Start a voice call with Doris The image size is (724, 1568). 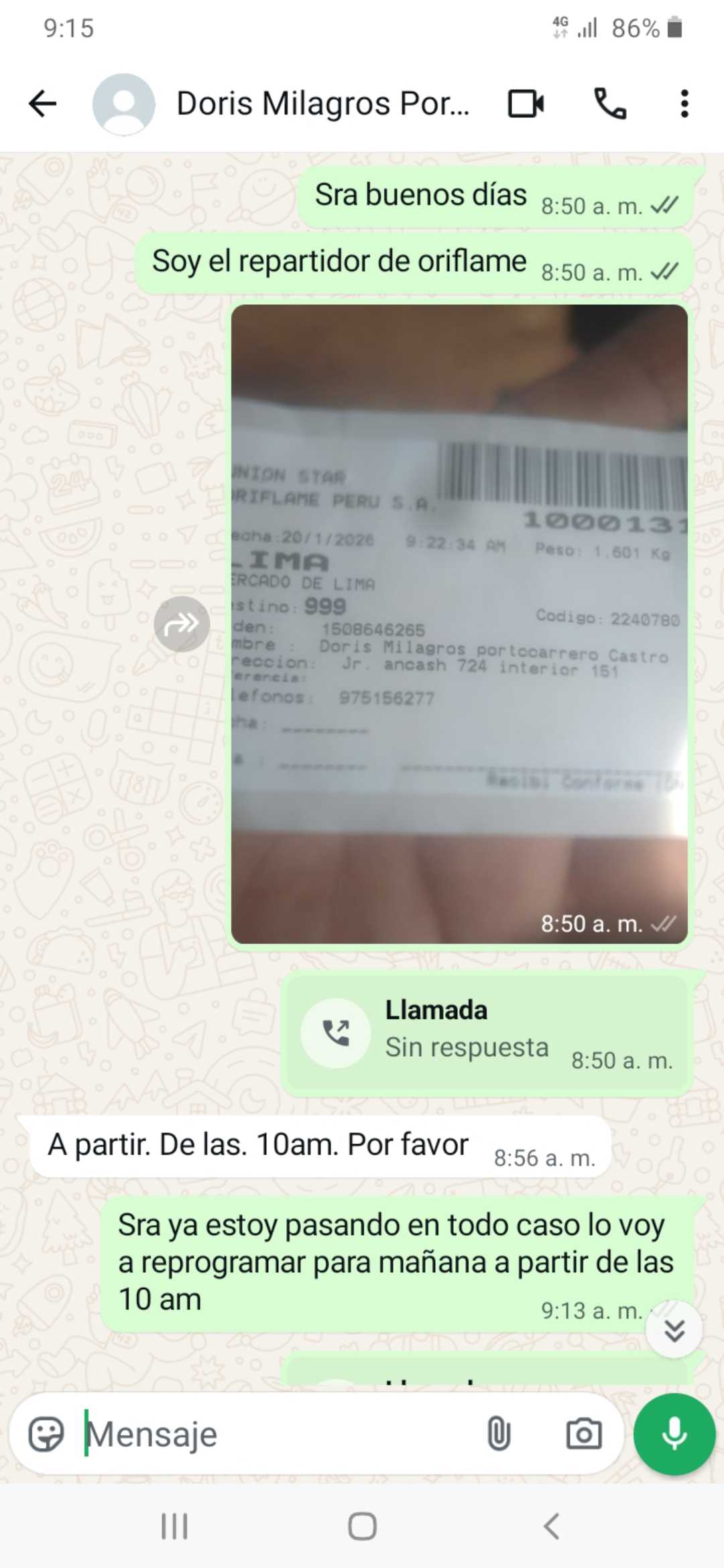610,104
